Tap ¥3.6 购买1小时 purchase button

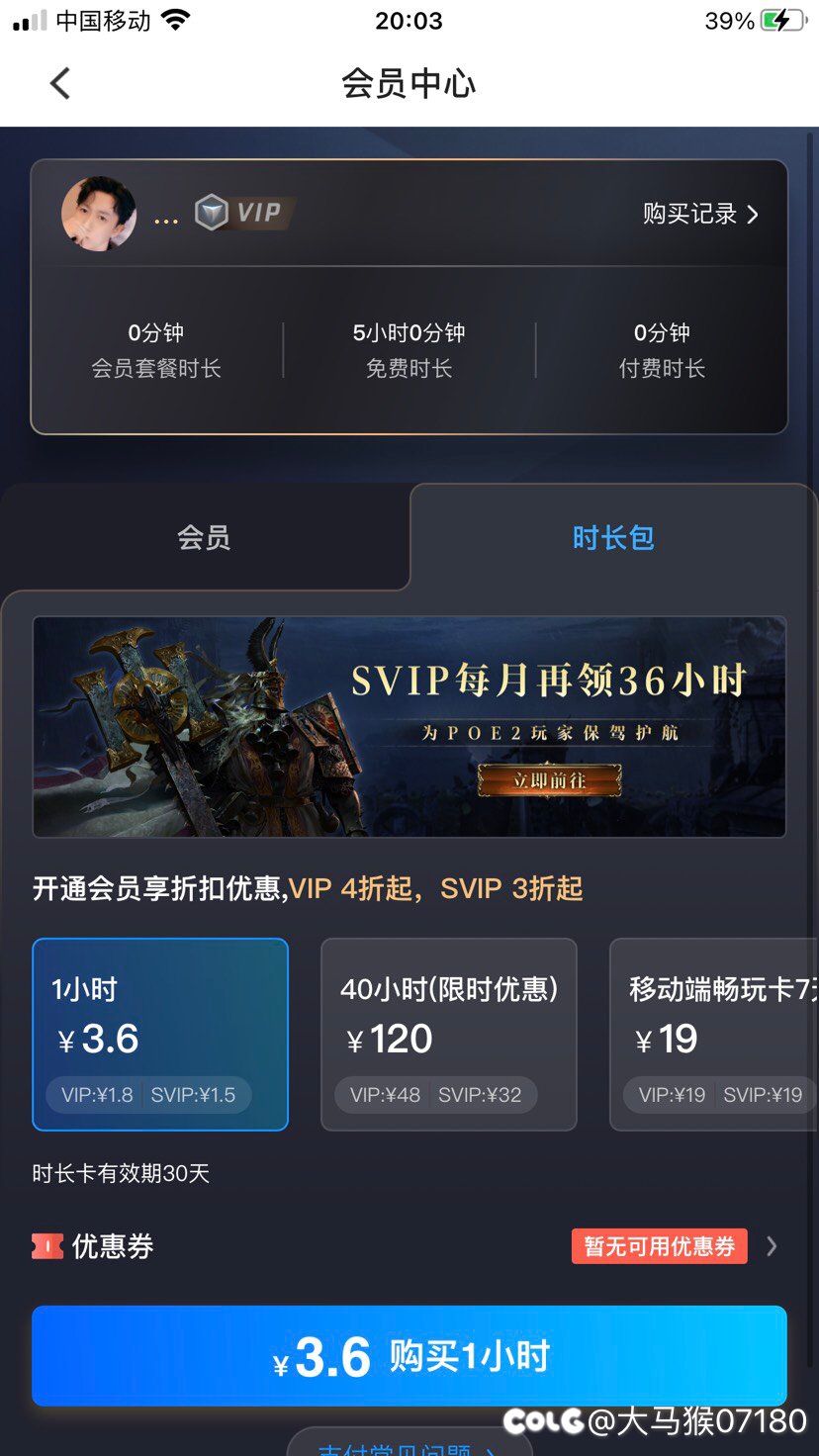[x=409, y=1356]
